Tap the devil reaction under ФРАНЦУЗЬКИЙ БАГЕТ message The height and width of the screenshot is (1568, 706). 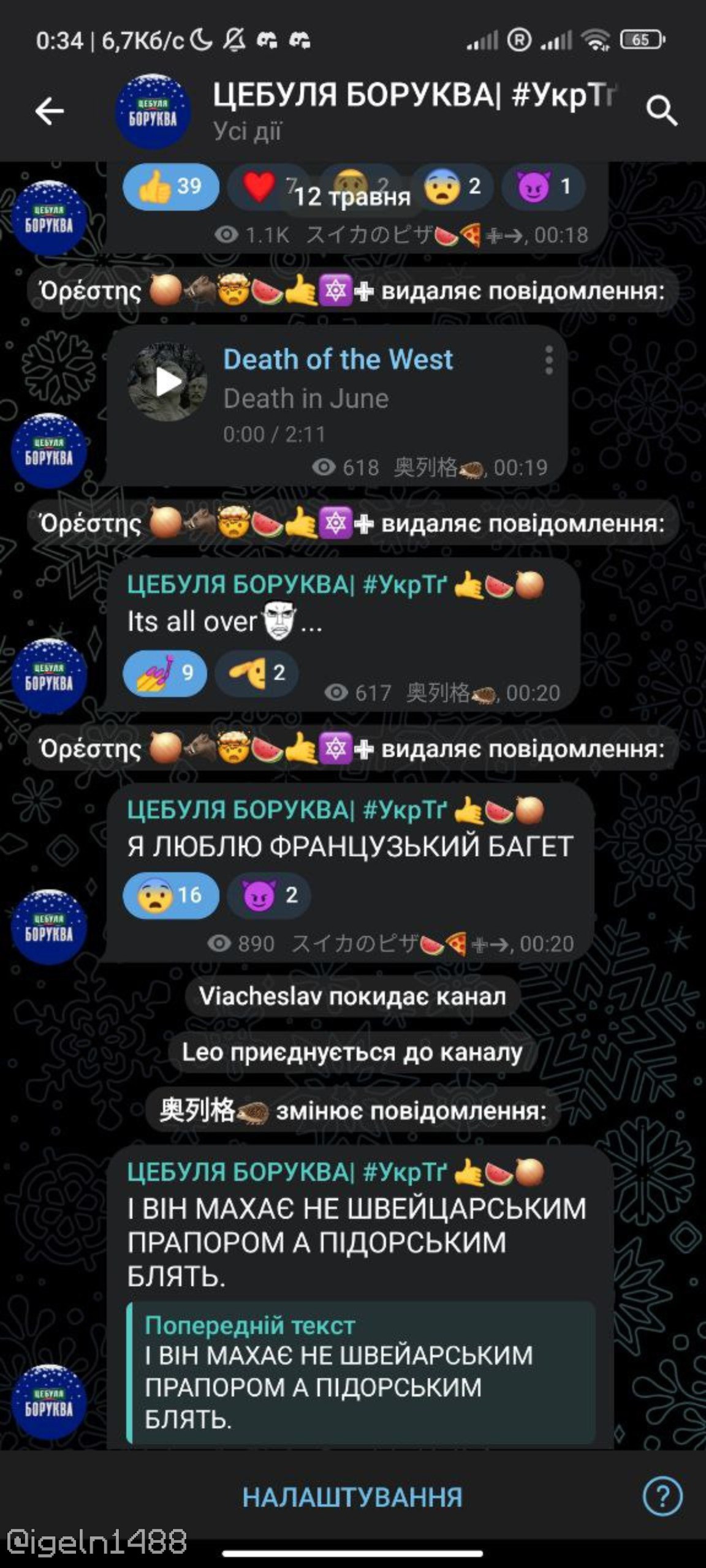(269, 895)
